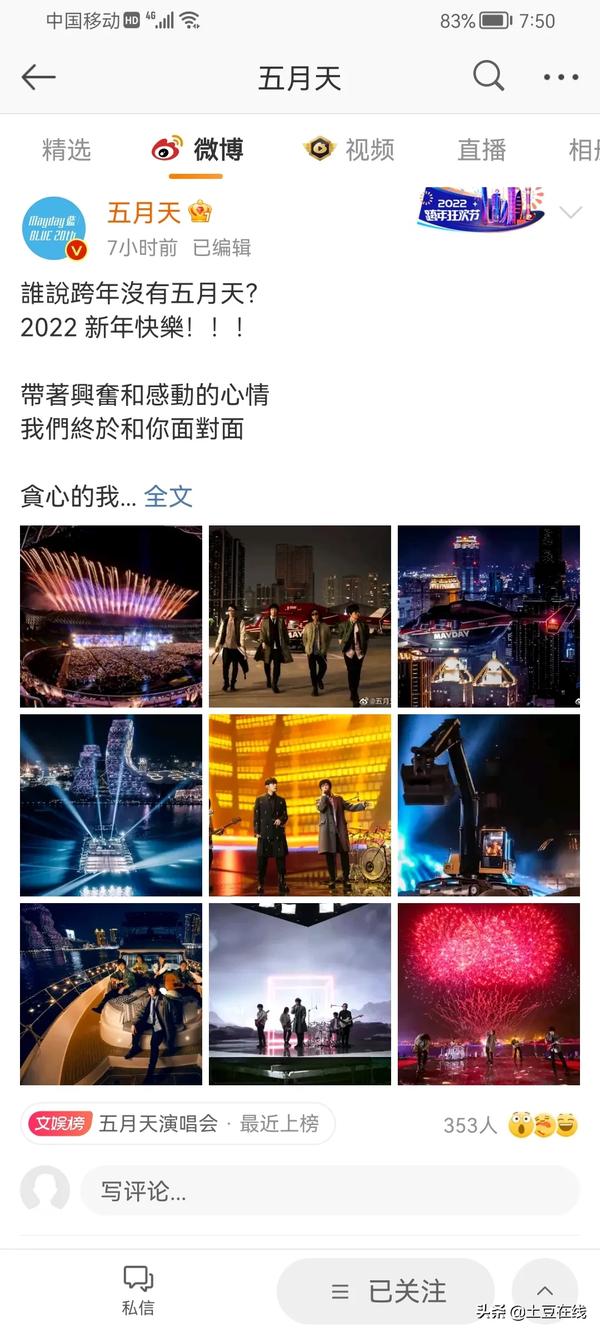The width and height of the screenshot is (600, 1333).
Task: Open 五月天's profile avatar
Action: (x=54, y=226)
